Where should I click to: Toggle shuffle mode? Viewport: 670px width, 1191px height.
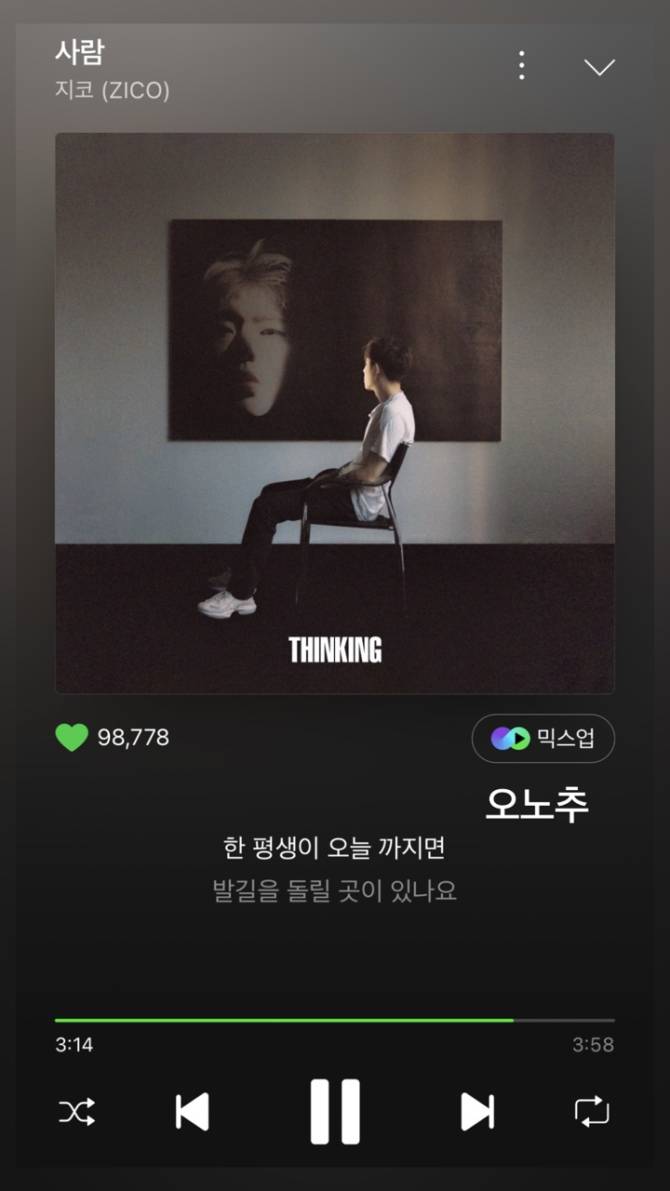(77, 1112)
